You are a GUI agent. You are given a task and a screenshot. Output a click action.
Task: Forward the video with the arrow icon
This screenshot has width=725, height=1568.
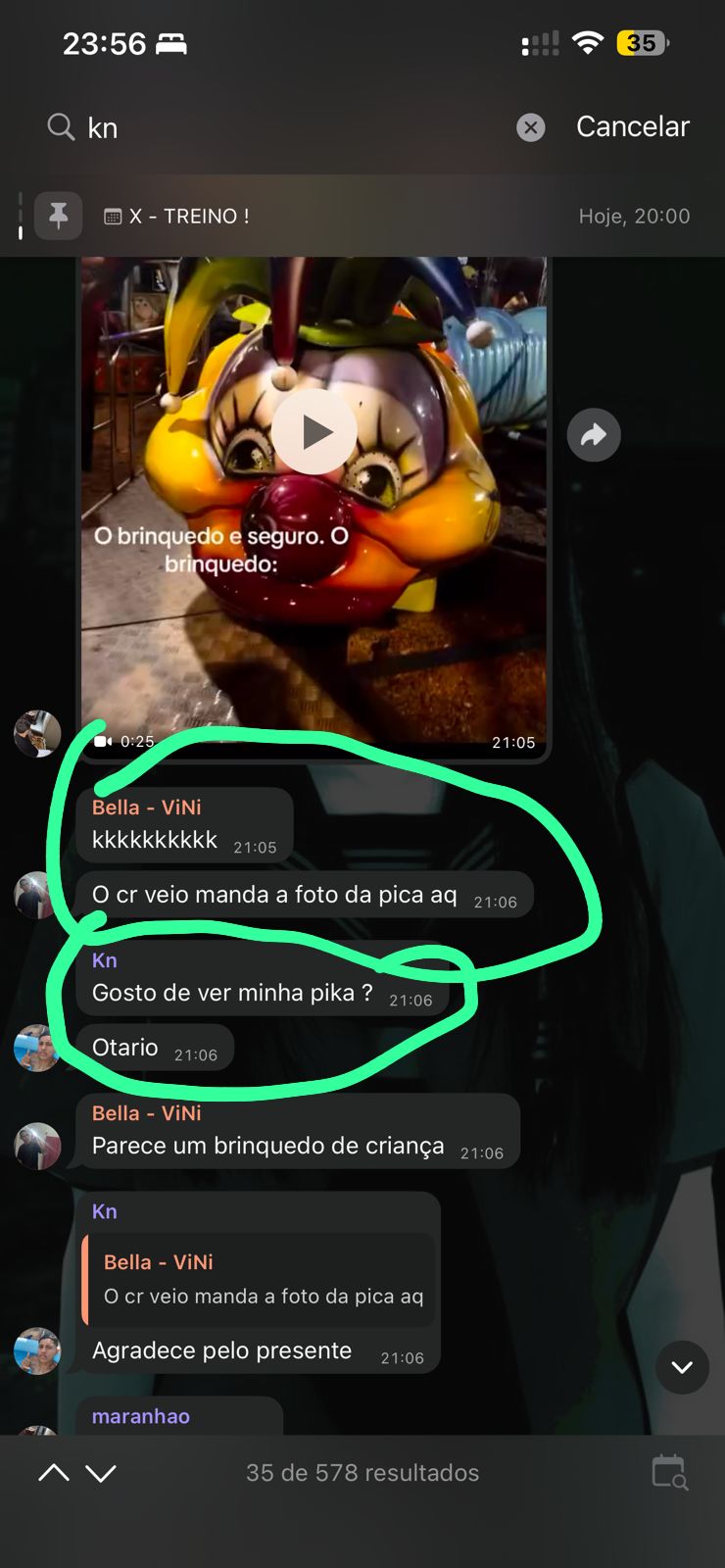(594, 435)
